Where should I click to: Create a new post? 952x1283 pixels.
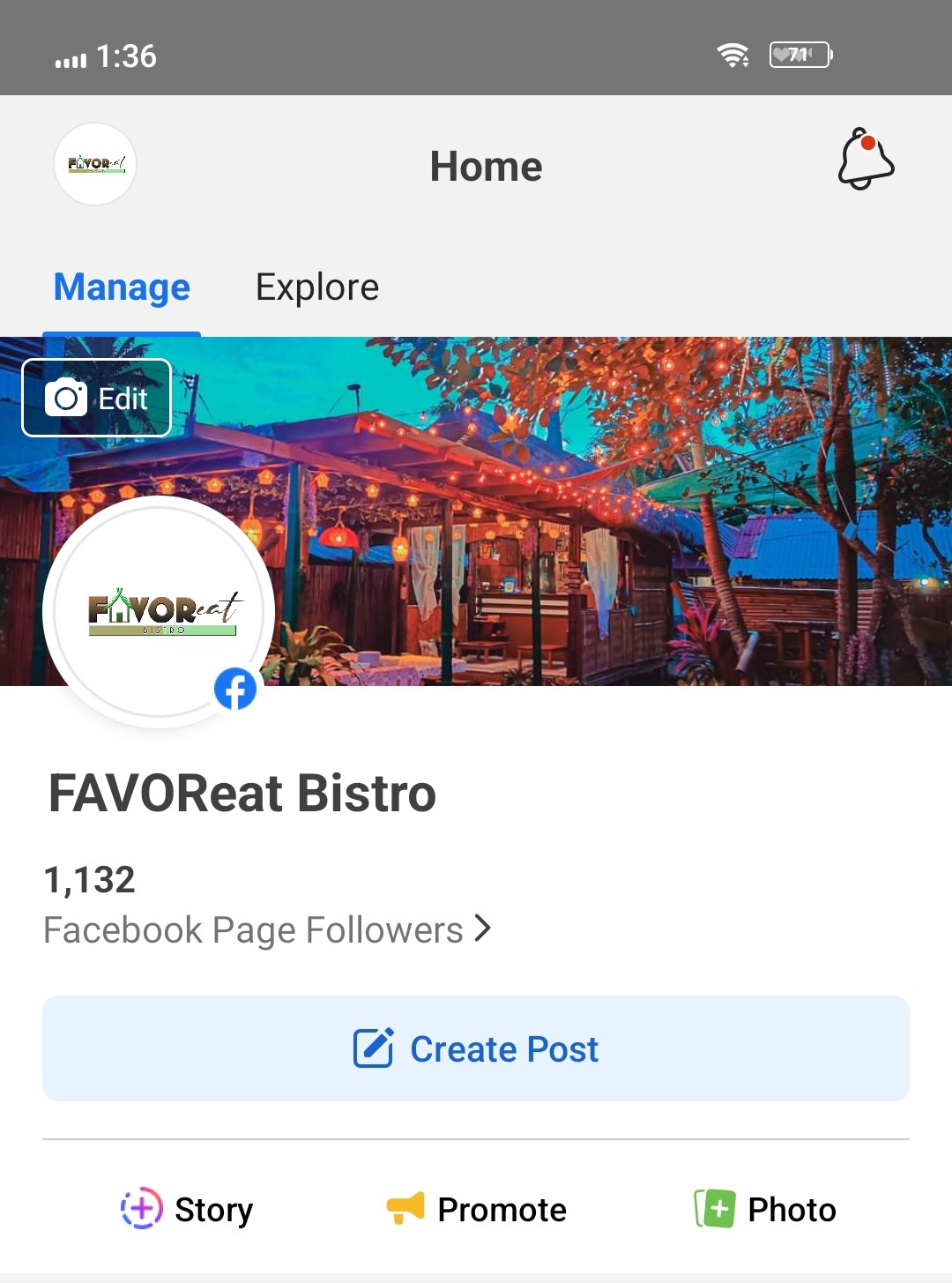(x=476, y=1048)
